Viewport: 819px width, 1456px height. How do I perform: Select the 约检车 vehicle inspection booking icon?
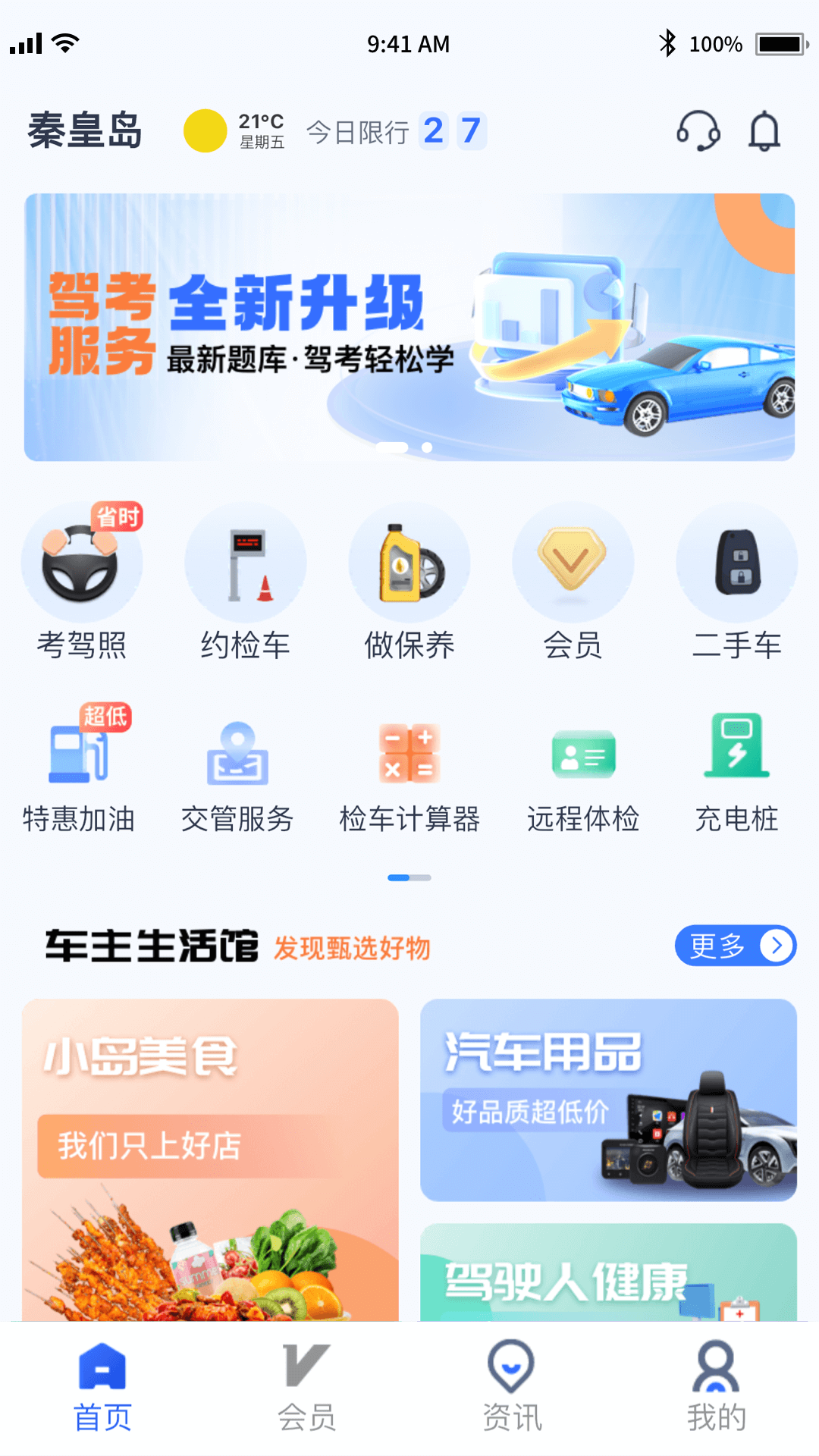pyautogui.click(x=245, y=580)
